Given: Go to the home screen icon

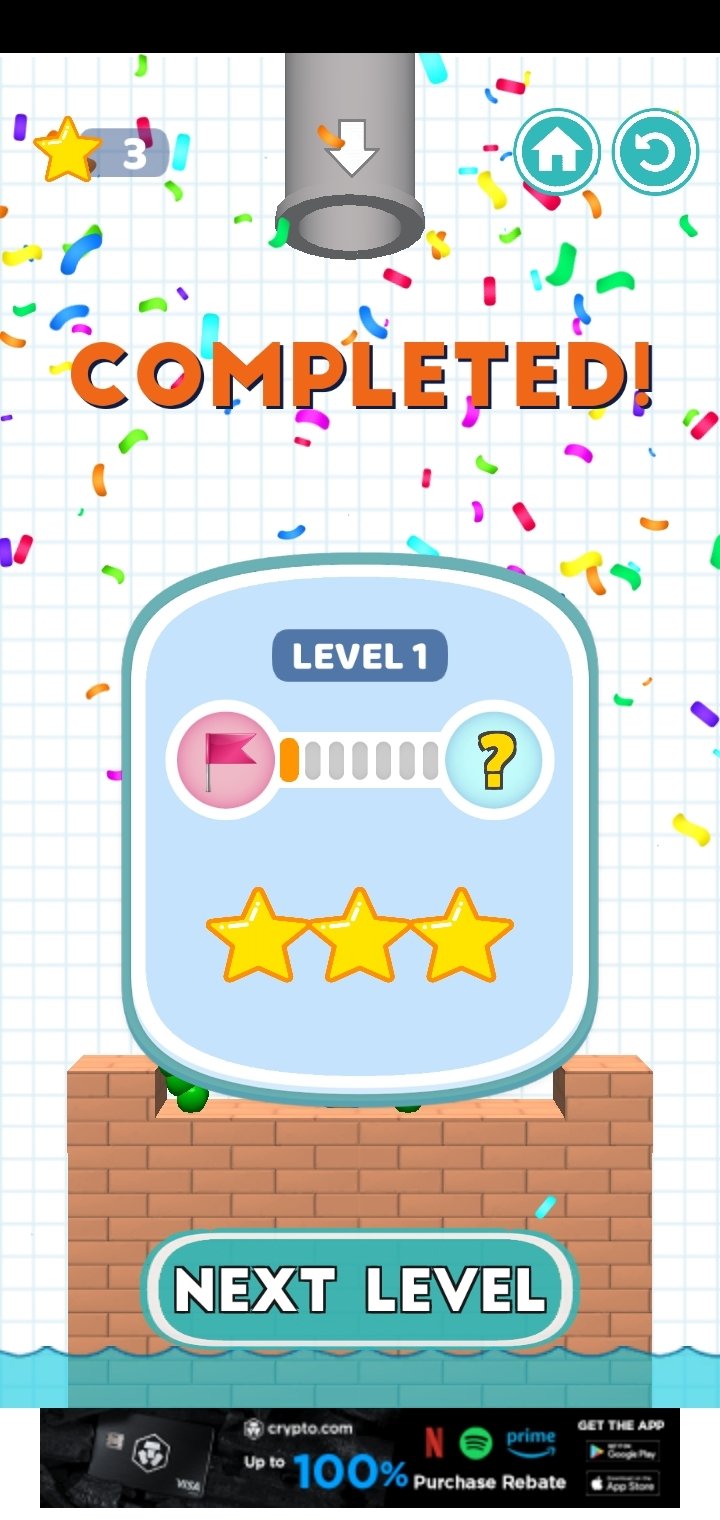Looking at the screenshot, I should pos(557,152).
